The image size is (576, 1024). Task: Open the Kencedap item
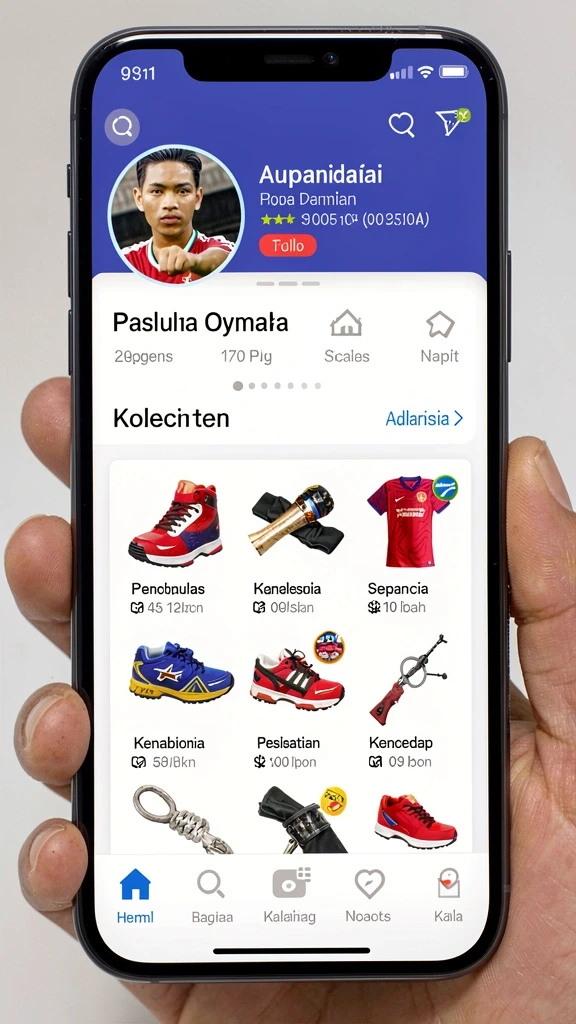tap(408, 700)
